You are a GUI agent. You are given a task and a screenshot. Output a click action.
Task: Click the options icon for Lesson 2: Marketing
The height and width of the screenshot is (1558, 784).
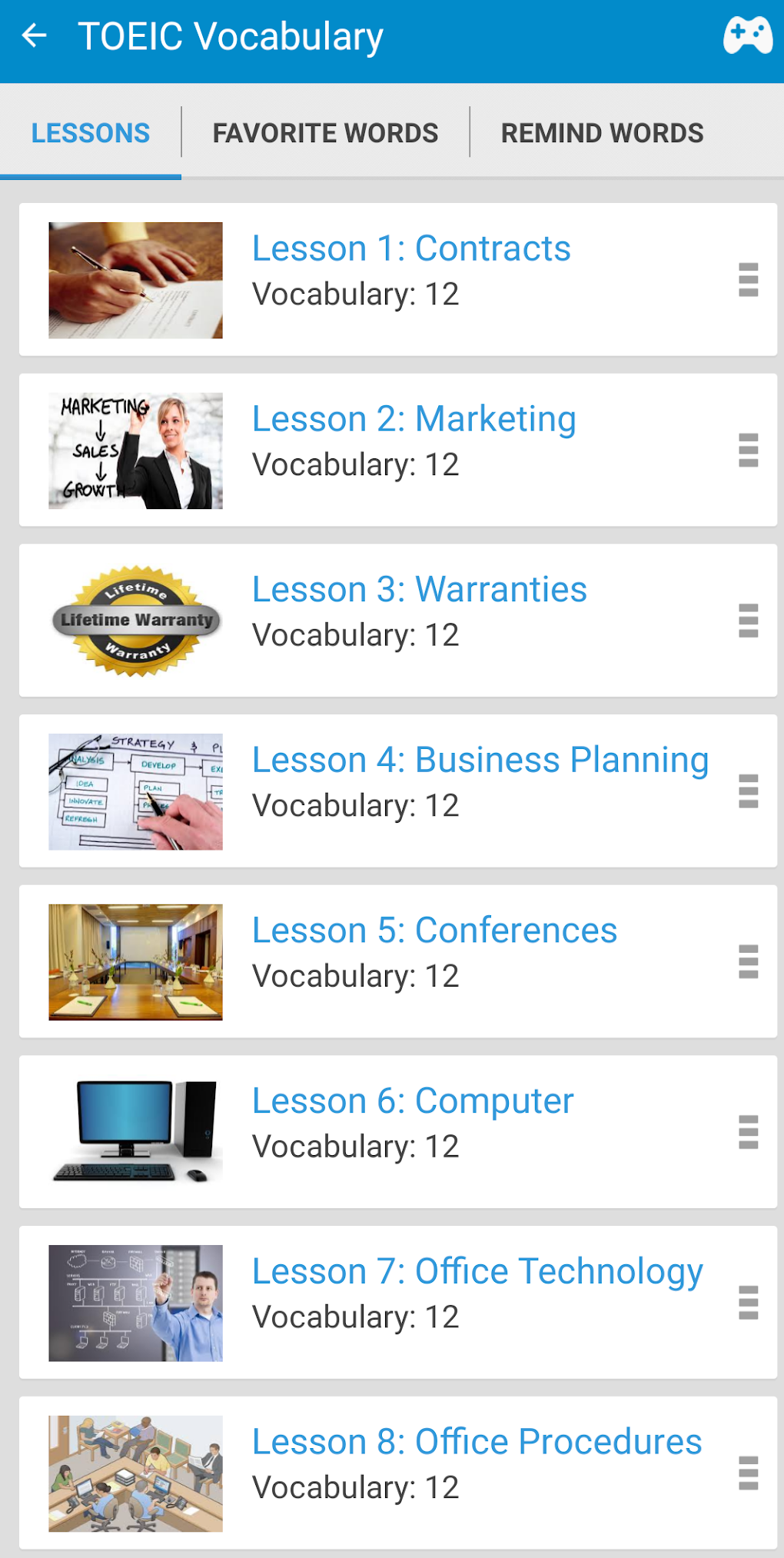[747, 450]
